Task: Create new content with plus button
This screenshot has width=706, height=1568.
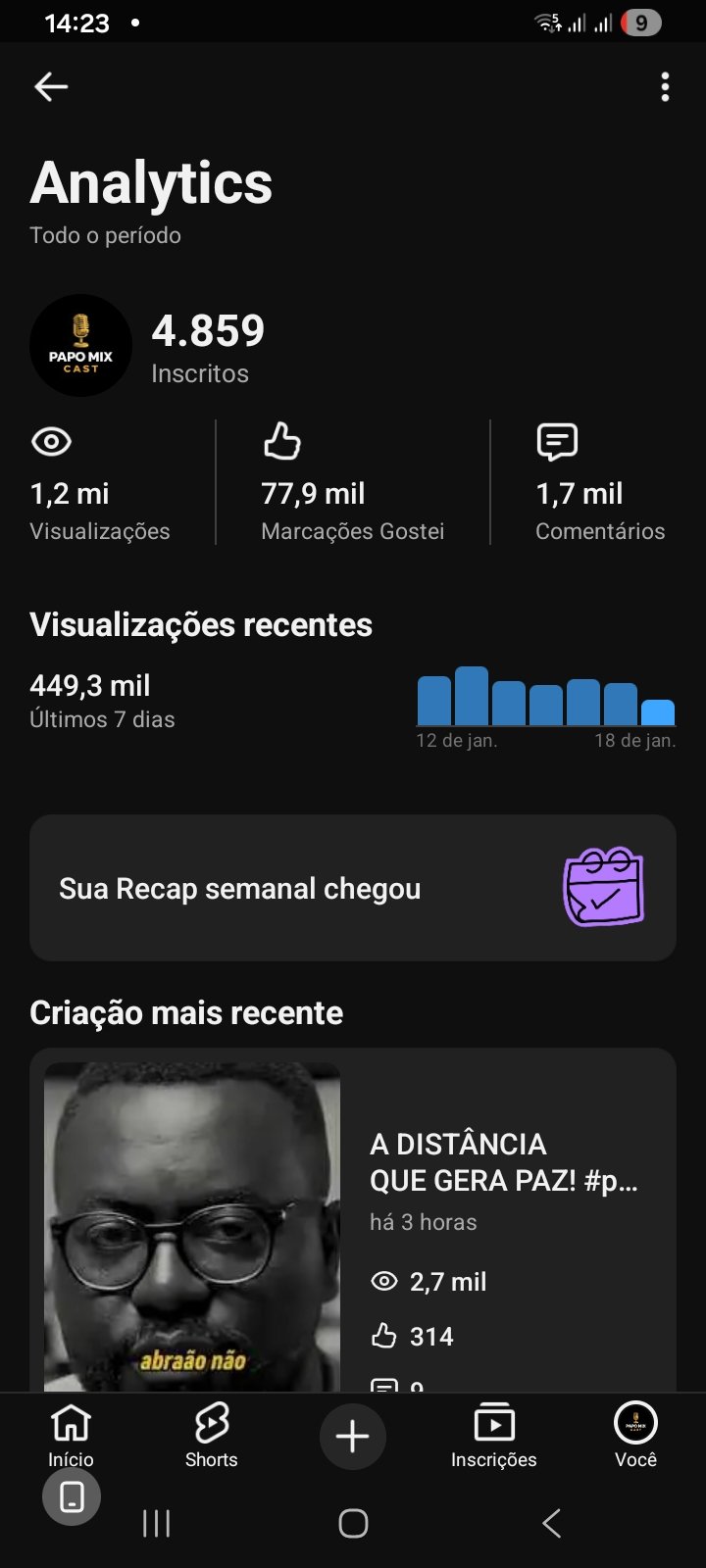Action: [353, 1437]
